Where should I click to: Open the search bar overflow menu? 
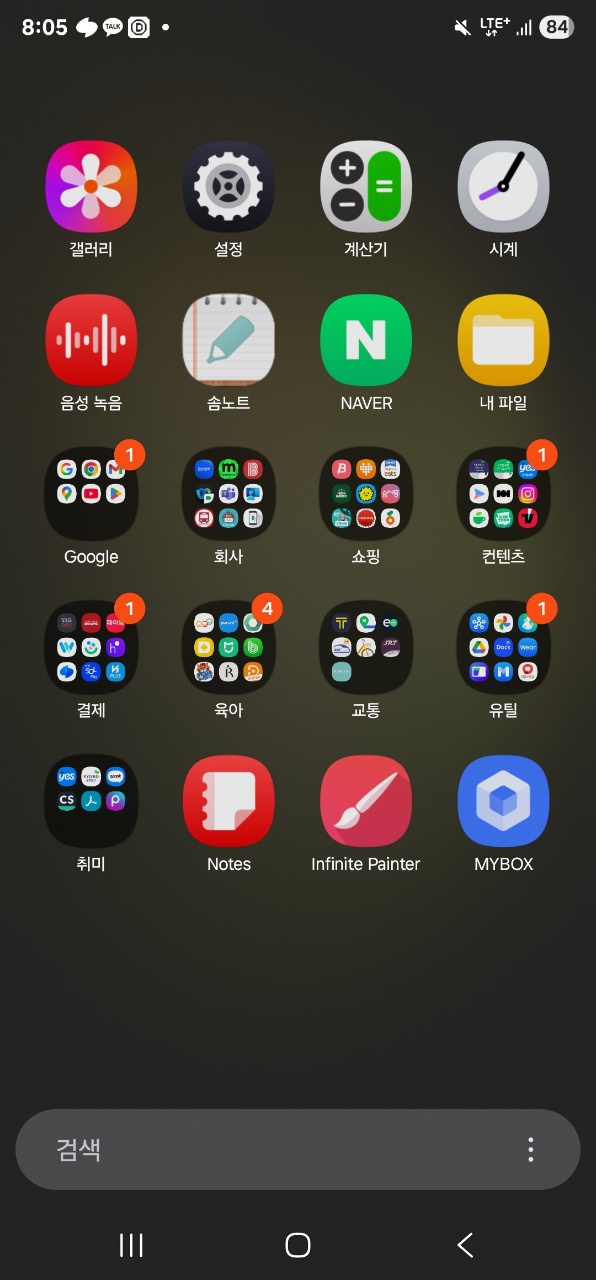[x=531, y=1150]
